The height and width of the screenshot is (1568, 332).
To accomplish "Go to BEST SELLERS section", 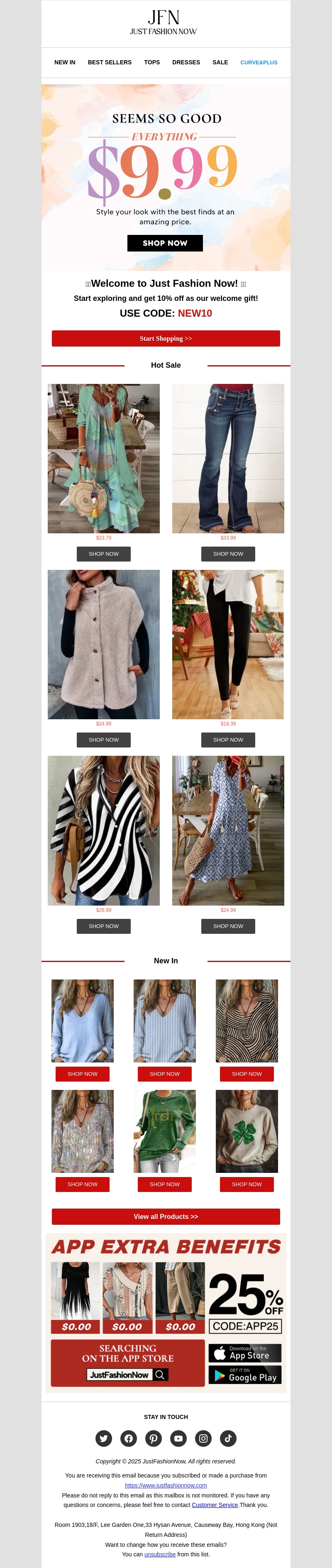I will tap(110, 62).
